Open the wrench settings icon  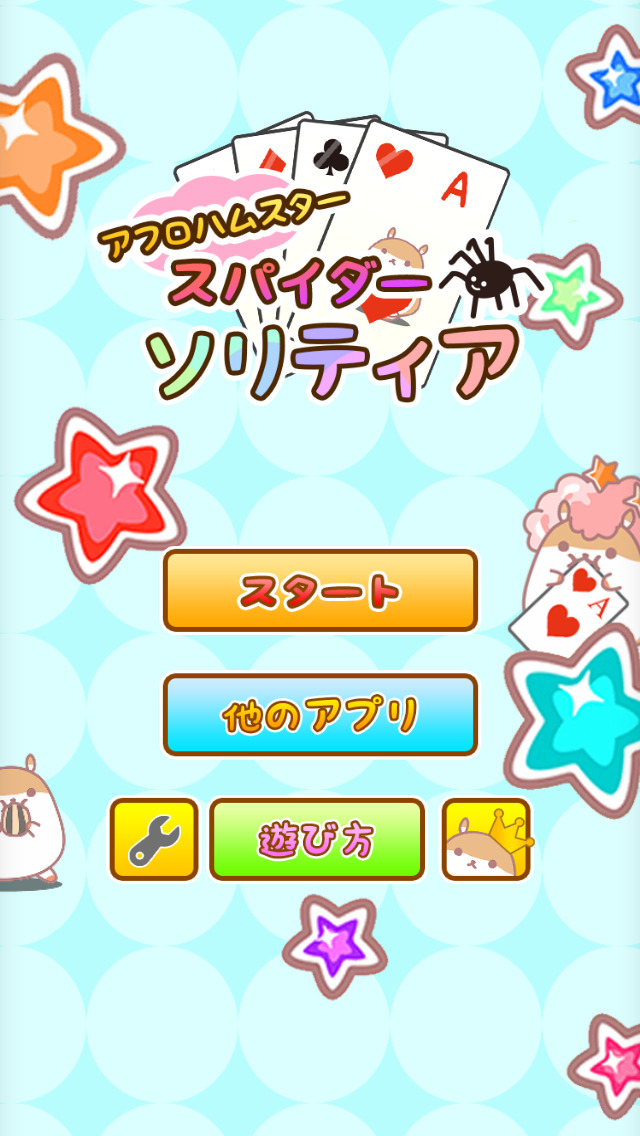pyautogui.click(x=154, y=840)
